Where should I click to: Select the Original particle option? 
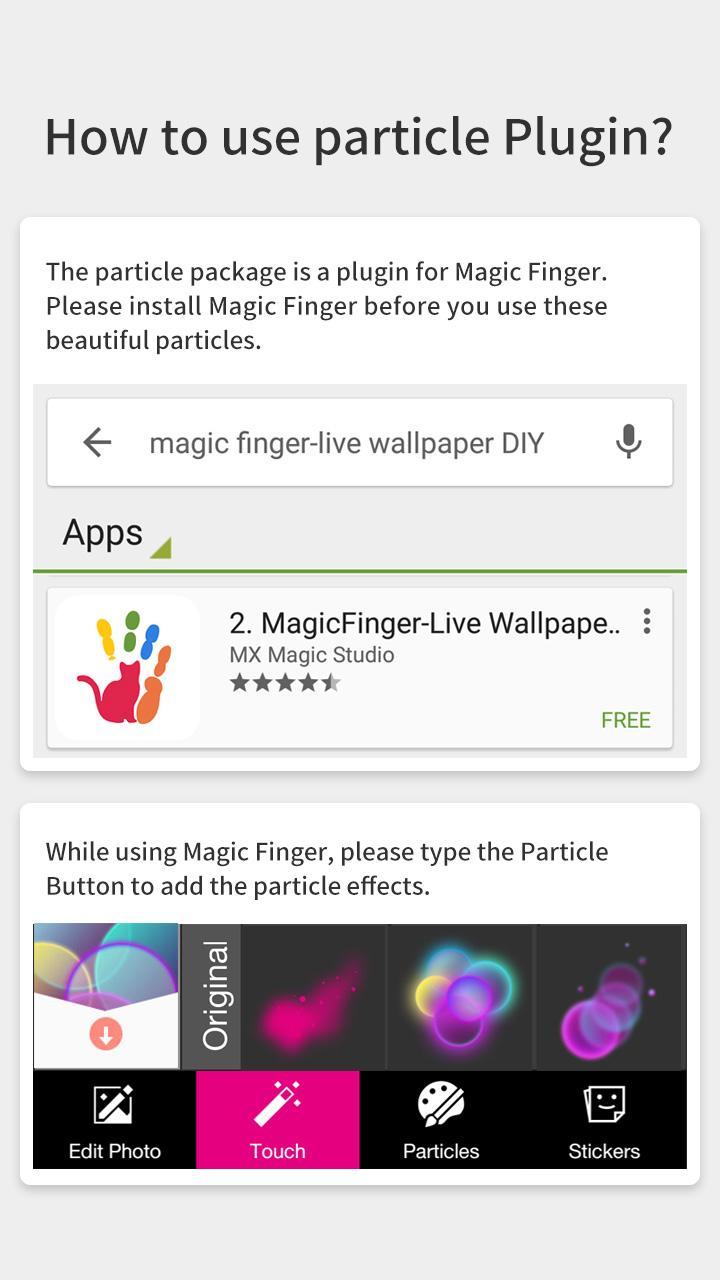(x=212, y=996)
